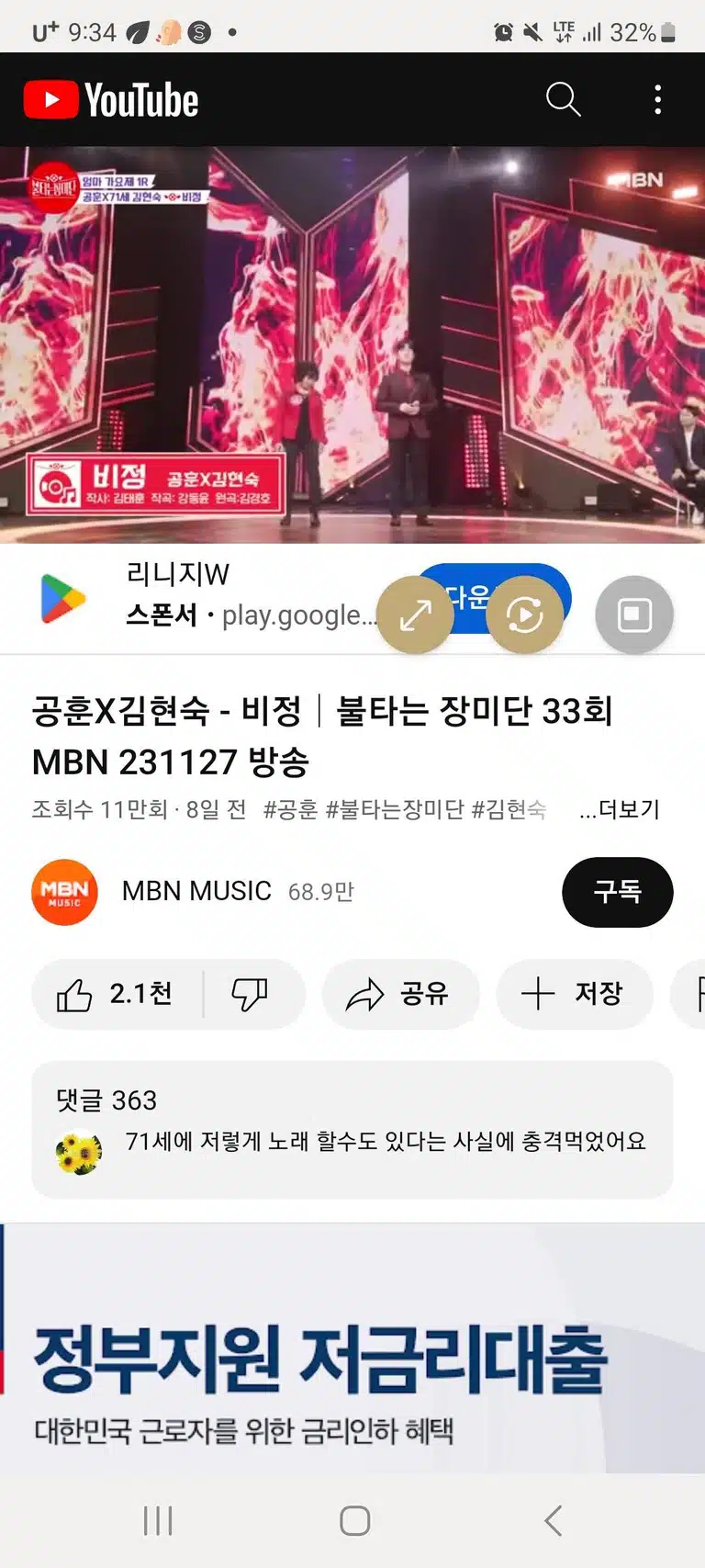
Task: Tap the floating expand arrows button
Action: coord(416,615)
